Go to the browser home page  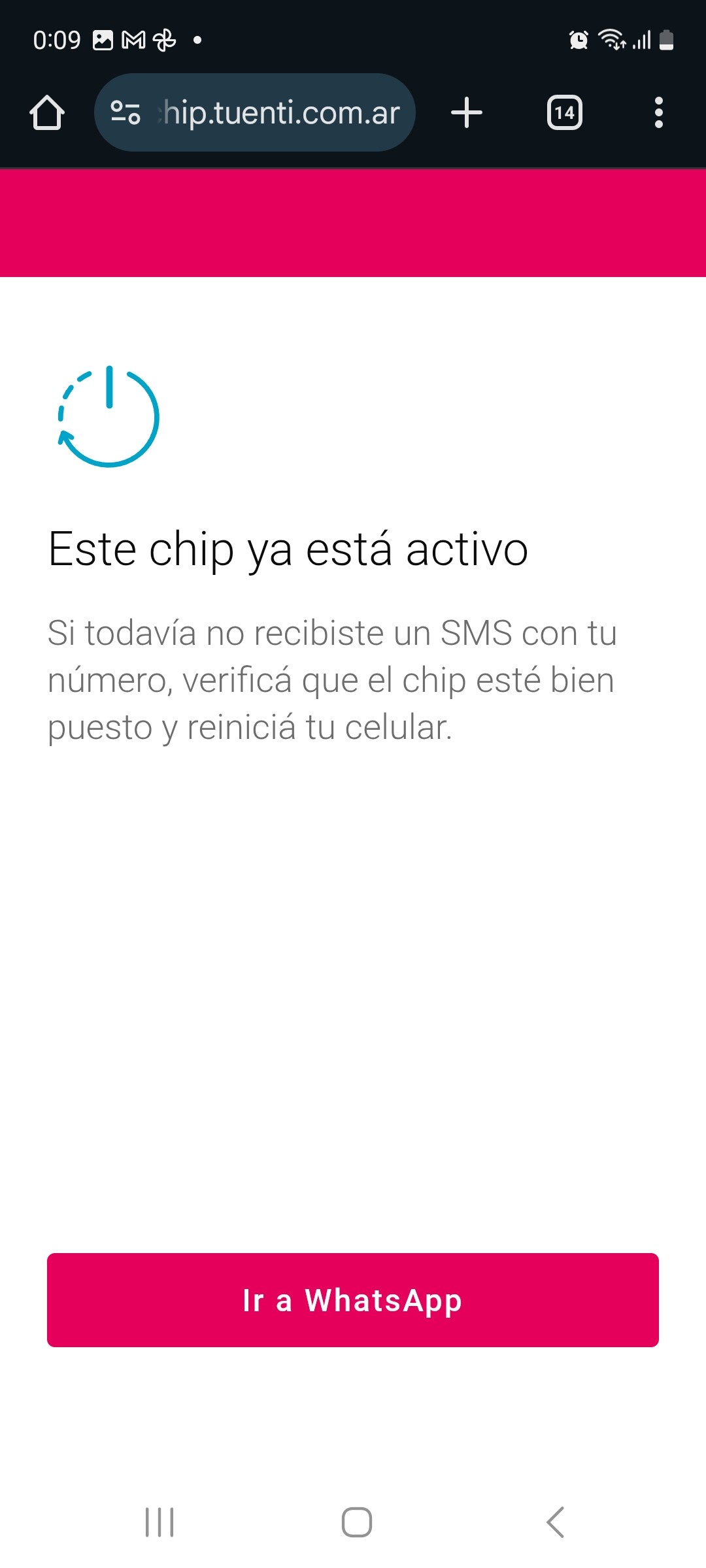[47, 112]
